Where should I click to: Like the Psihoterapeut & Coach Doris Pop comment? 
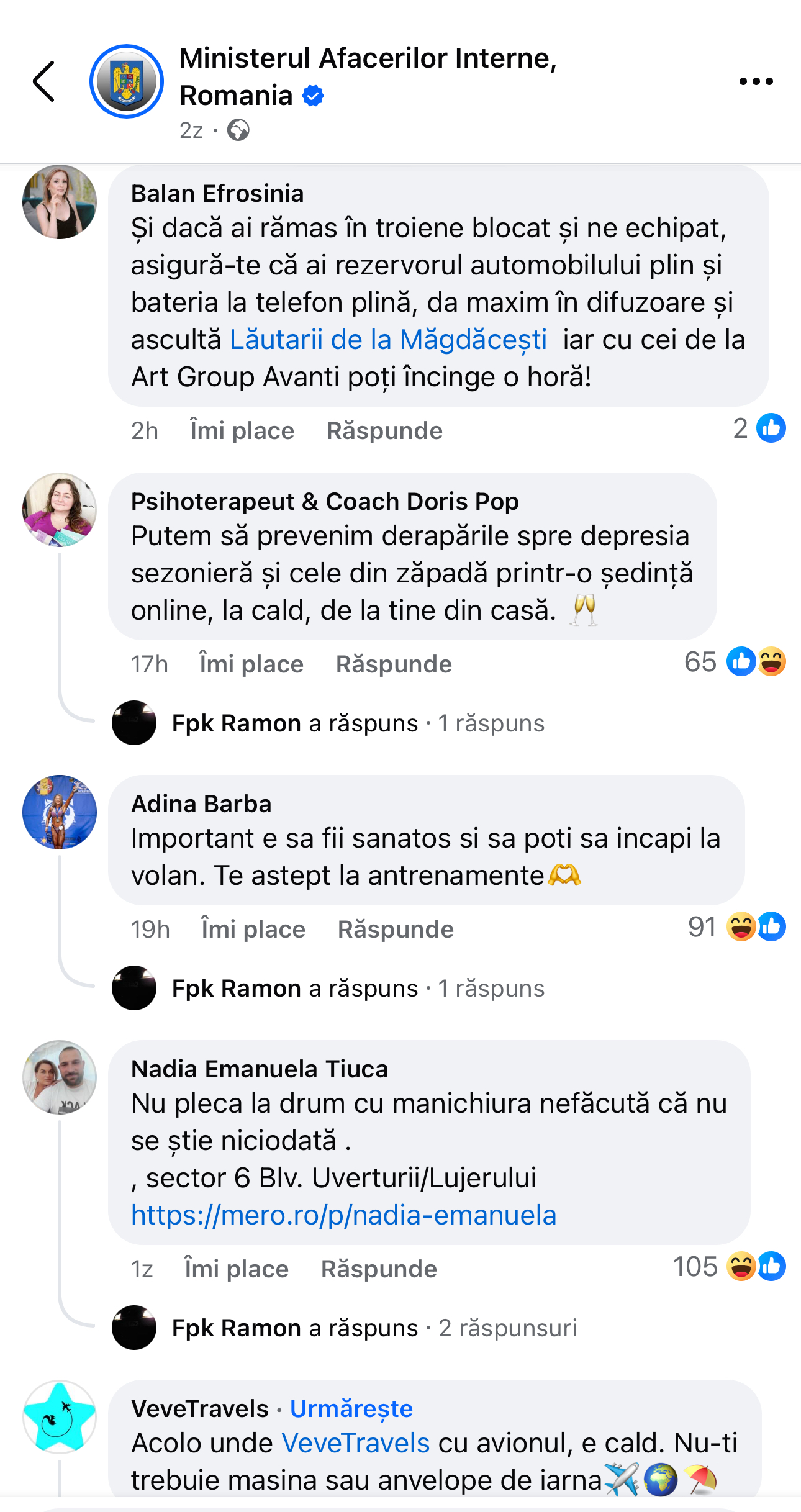251,664
